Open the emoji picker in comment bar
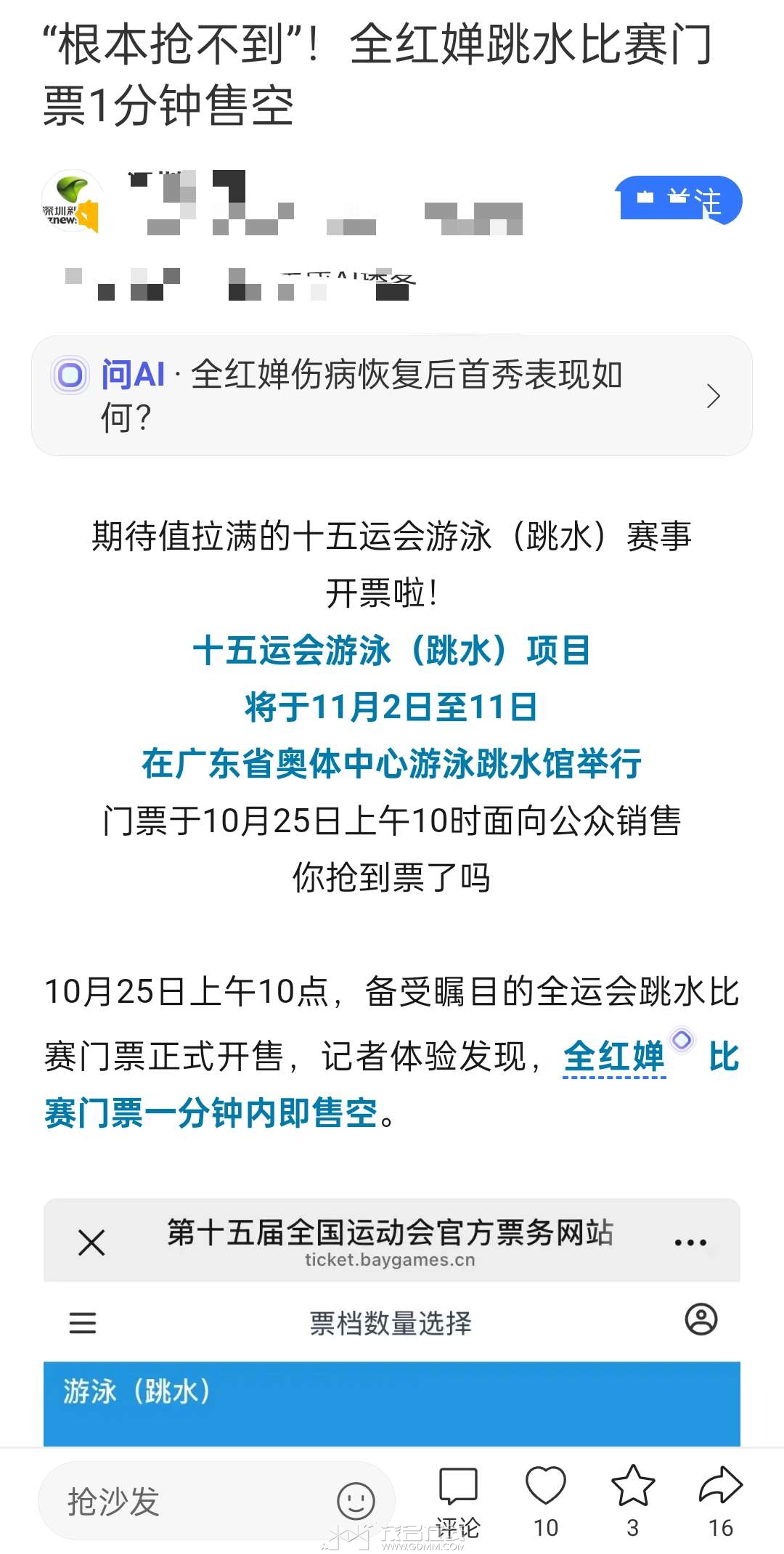The width and height of the screenshot is (784, 1554). (x=356, y=1500)
